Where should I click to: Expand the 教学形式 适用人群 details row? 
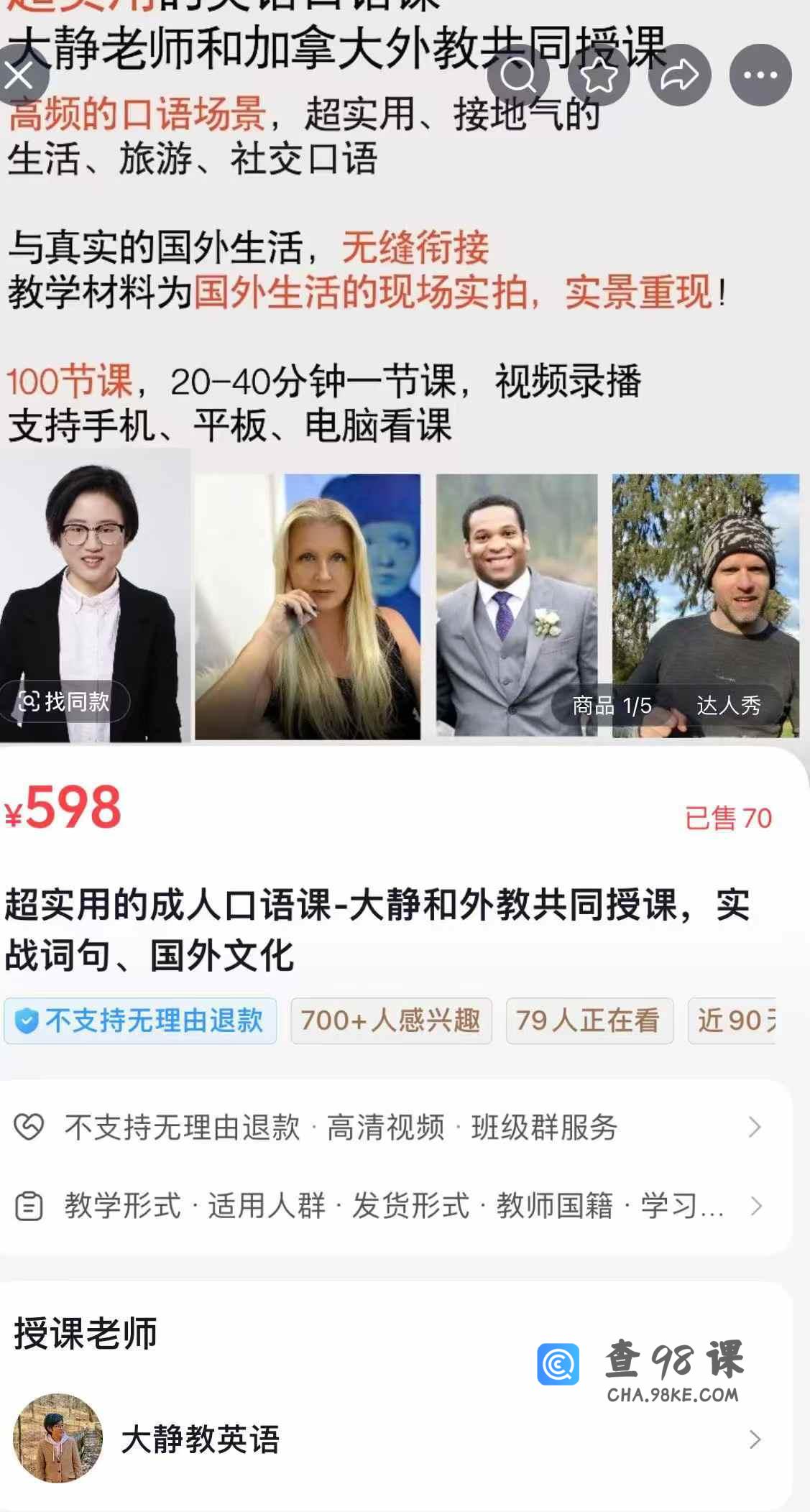pos(388,1206)
